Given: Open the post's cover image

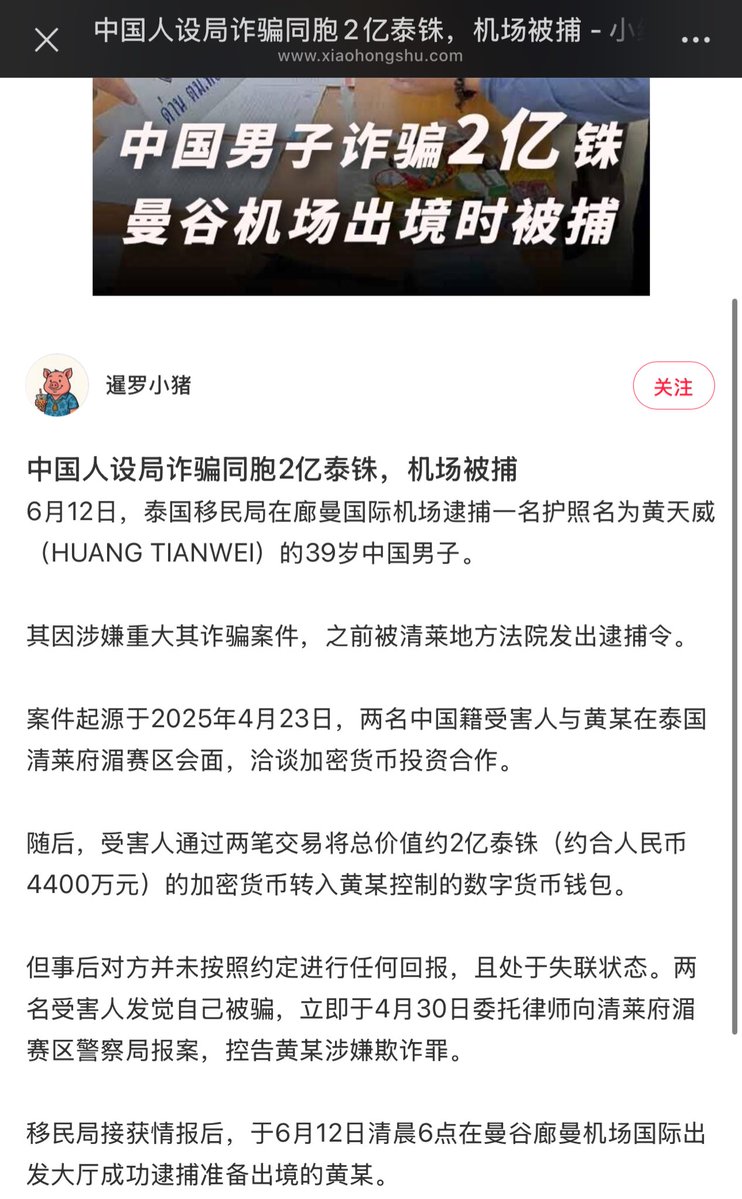Looking at the screenshot, I should tap(371, 186).
